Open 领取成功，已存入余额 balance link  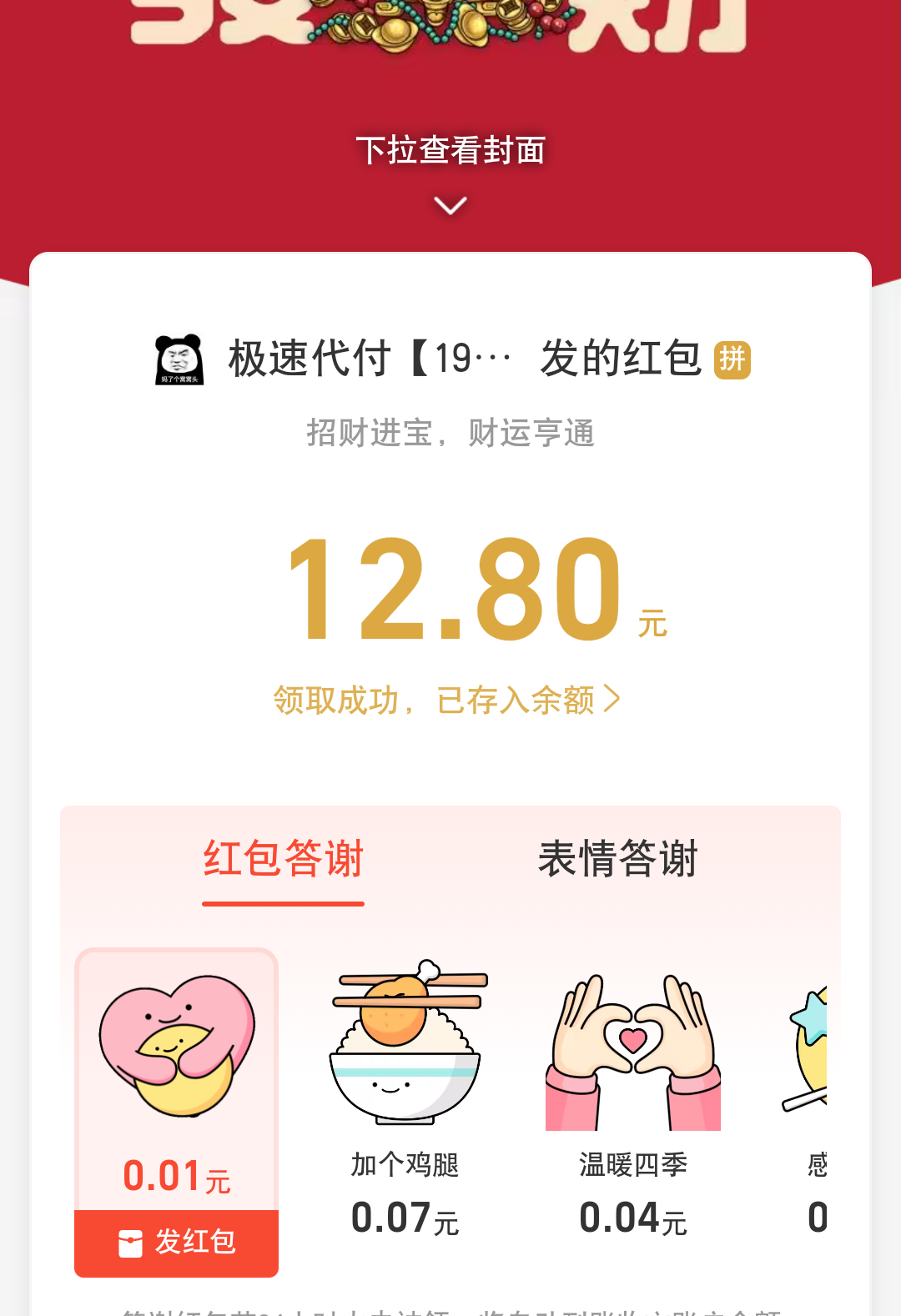(446, 700)
